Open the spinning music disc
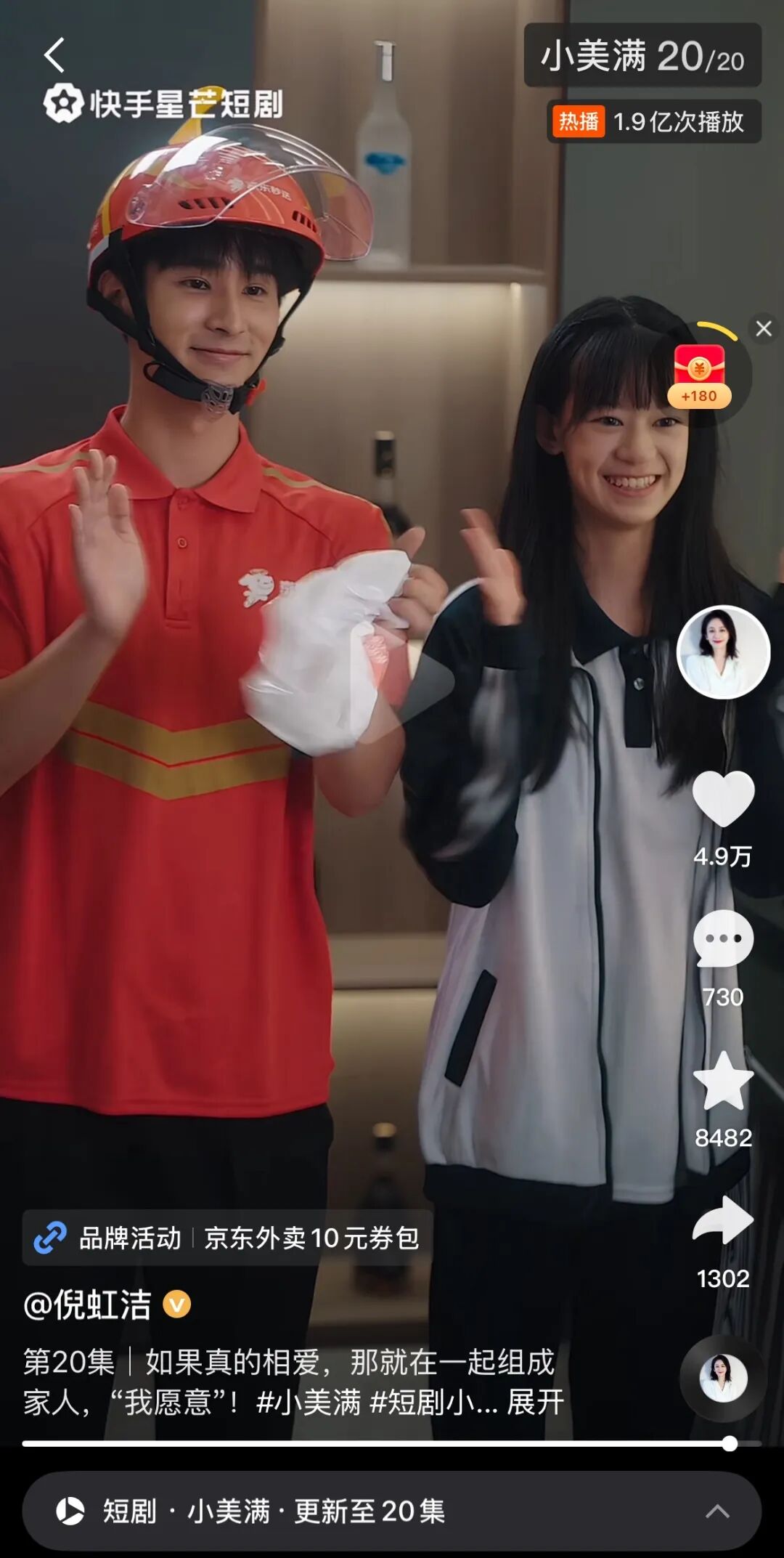This screenshot has height=1558, width=784. 723,1378
